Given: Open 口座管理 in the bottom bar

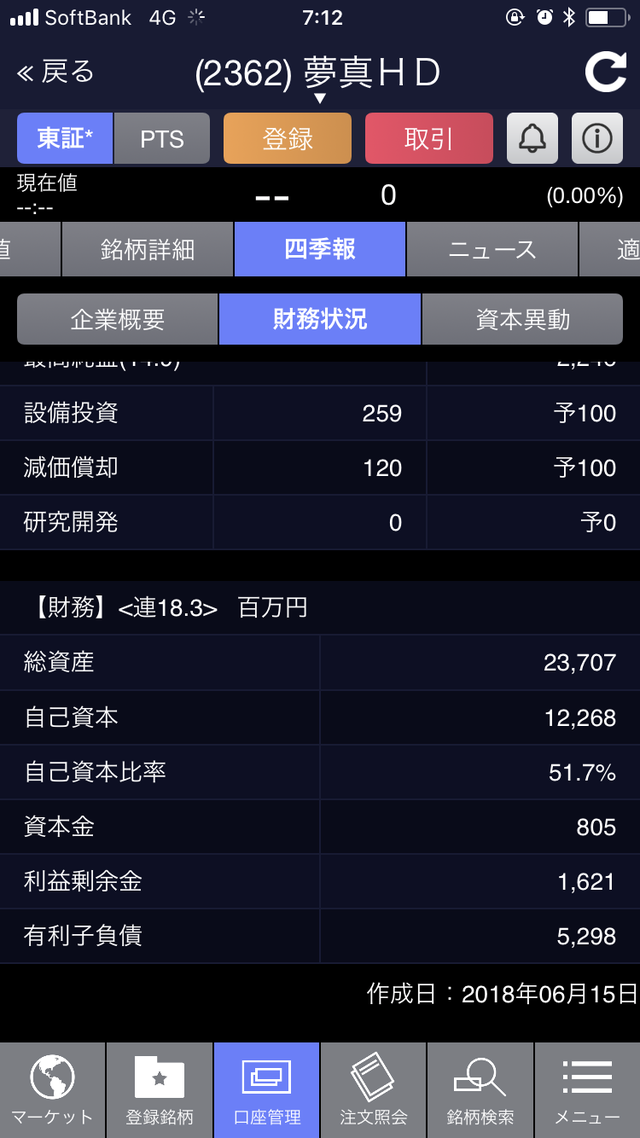Looking at the screenshot, I should click(x=267, y=1090).
